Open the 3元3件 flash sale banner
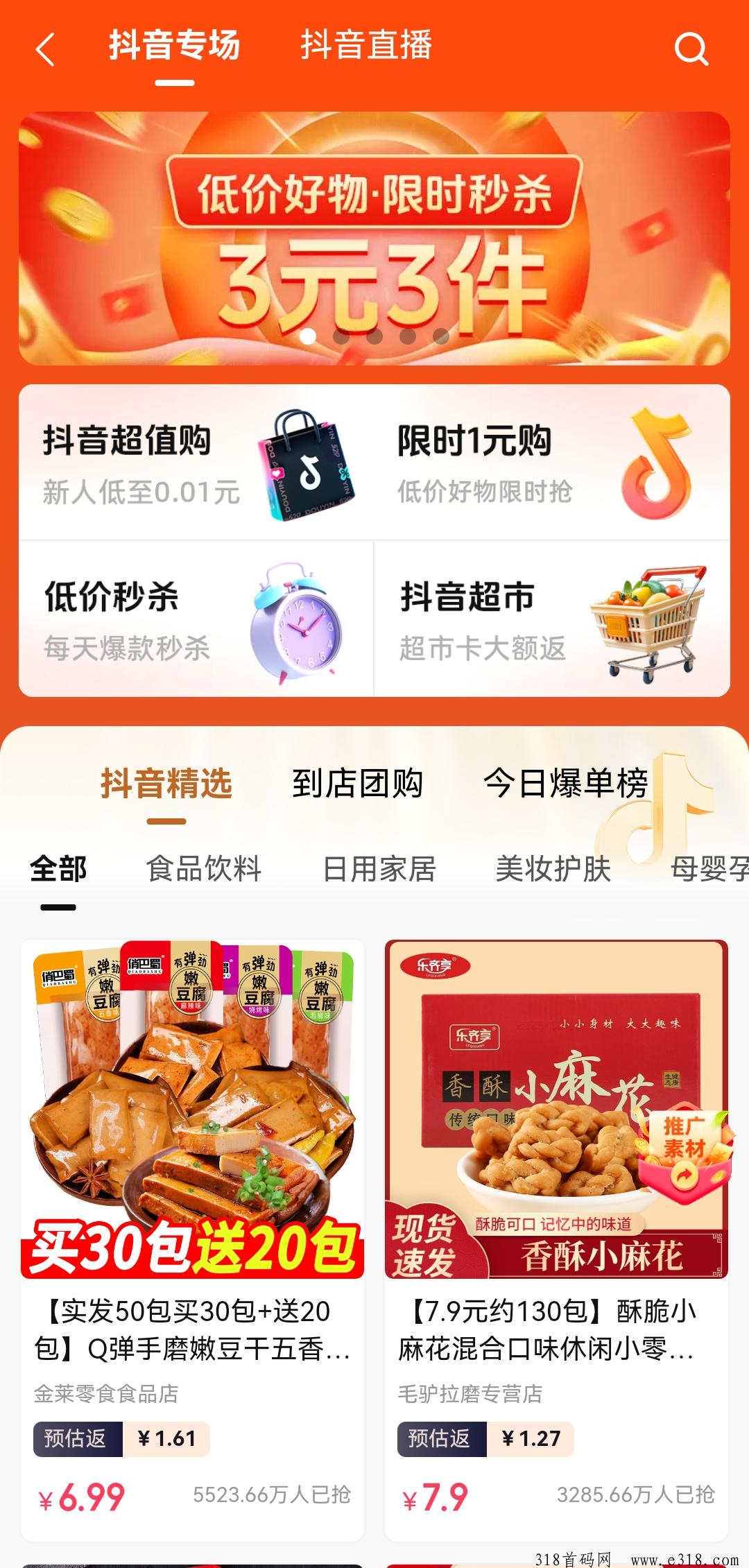 point(374,239)
